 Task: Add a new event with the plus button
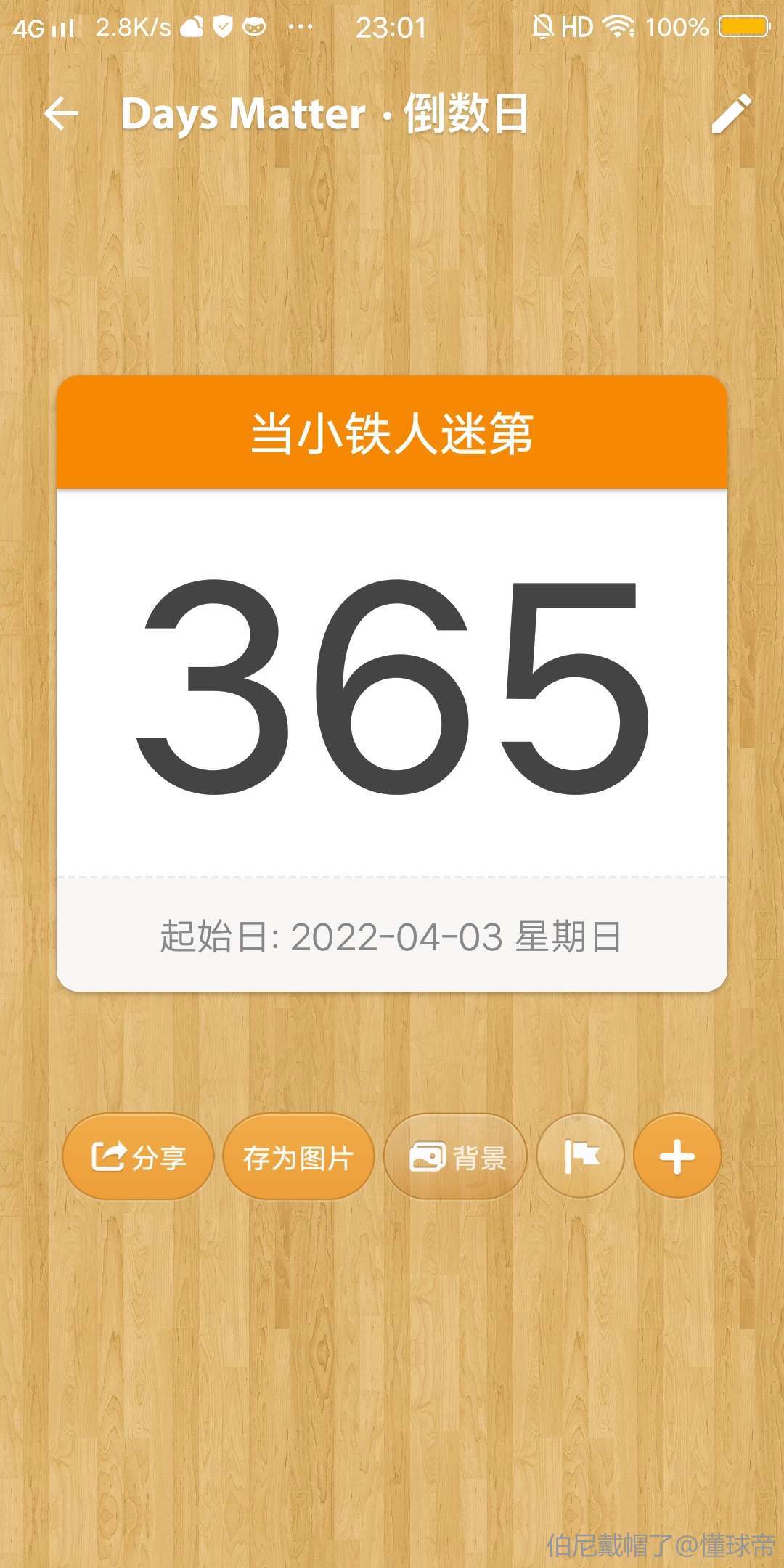(x=677, y=1156)
